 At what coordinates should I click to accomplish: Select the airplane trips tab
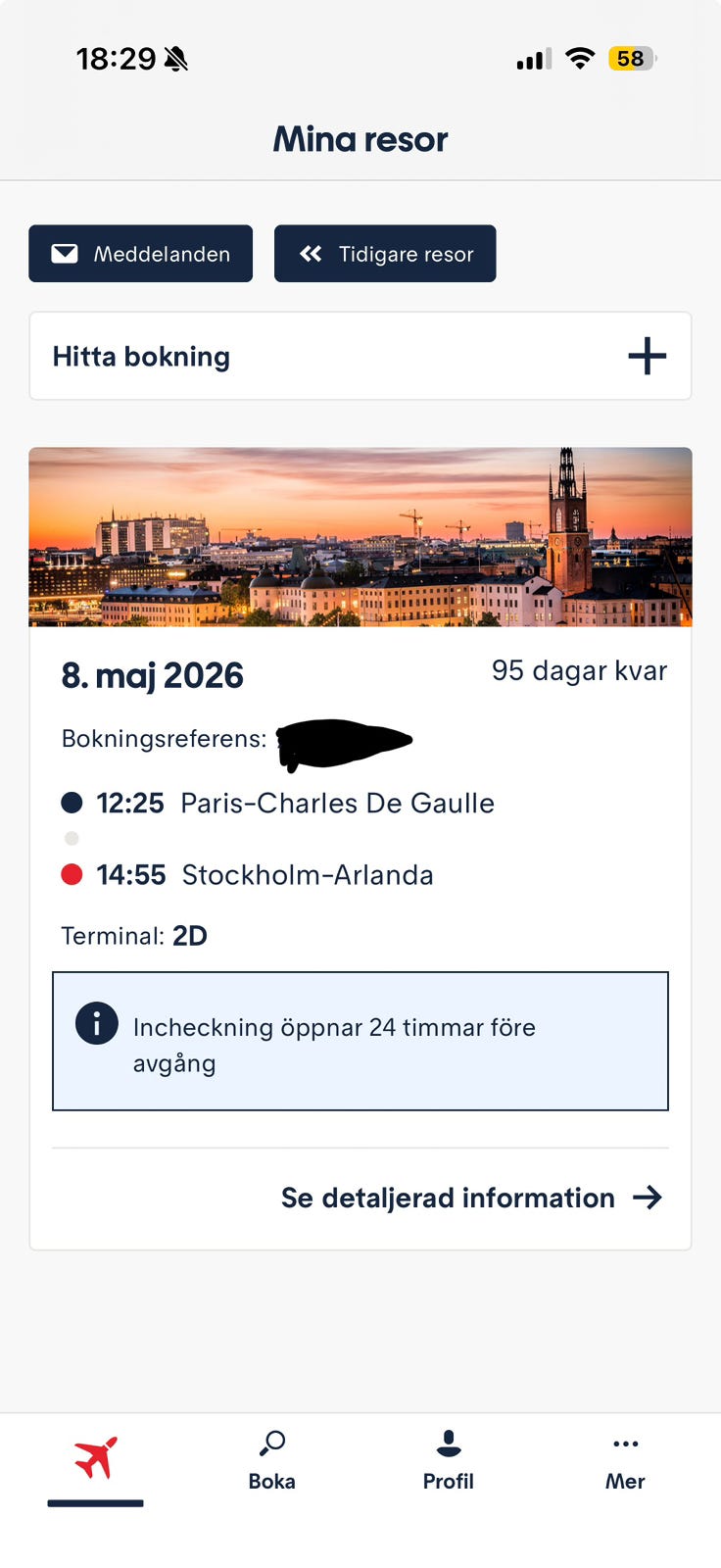(x=96, y=1460)
